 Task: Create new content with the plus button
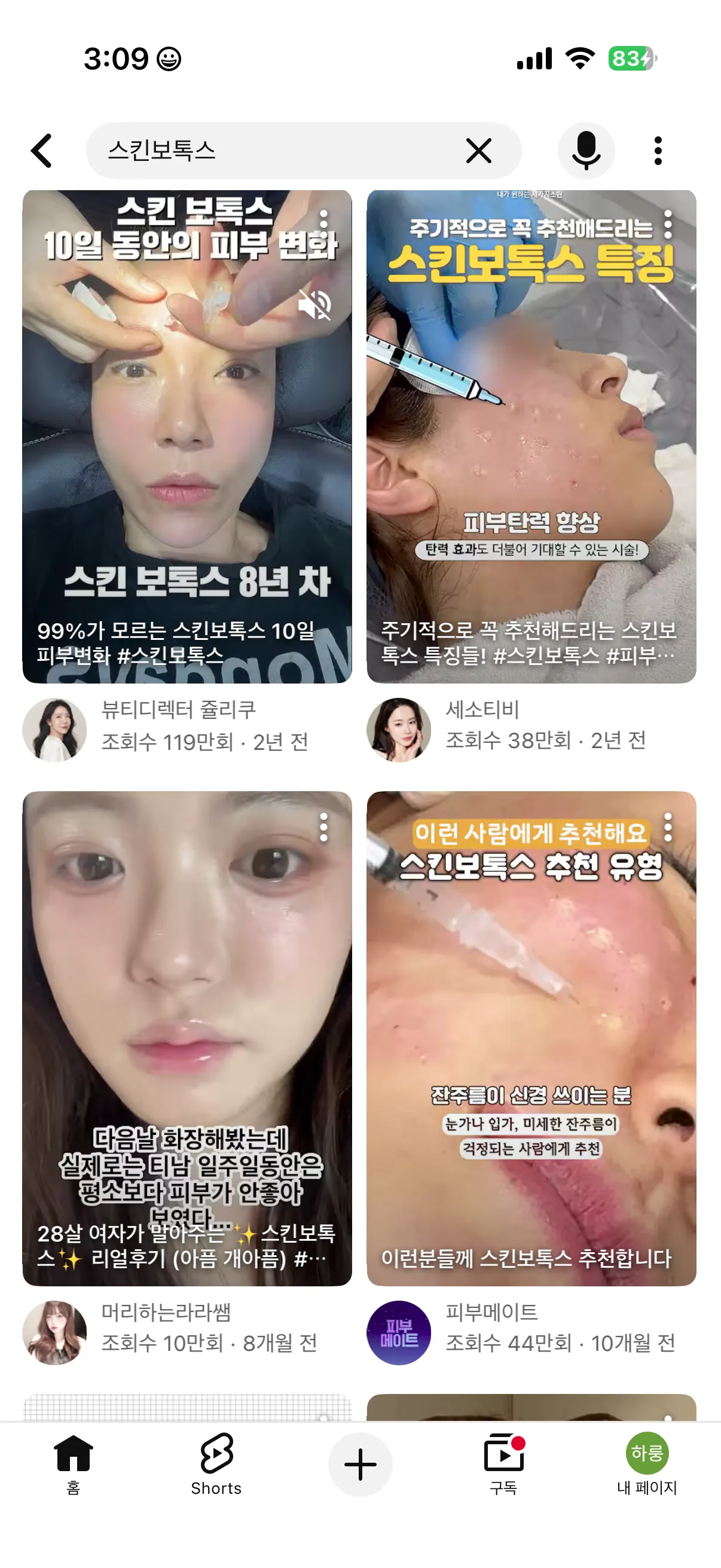click(x=360, y=1465)
